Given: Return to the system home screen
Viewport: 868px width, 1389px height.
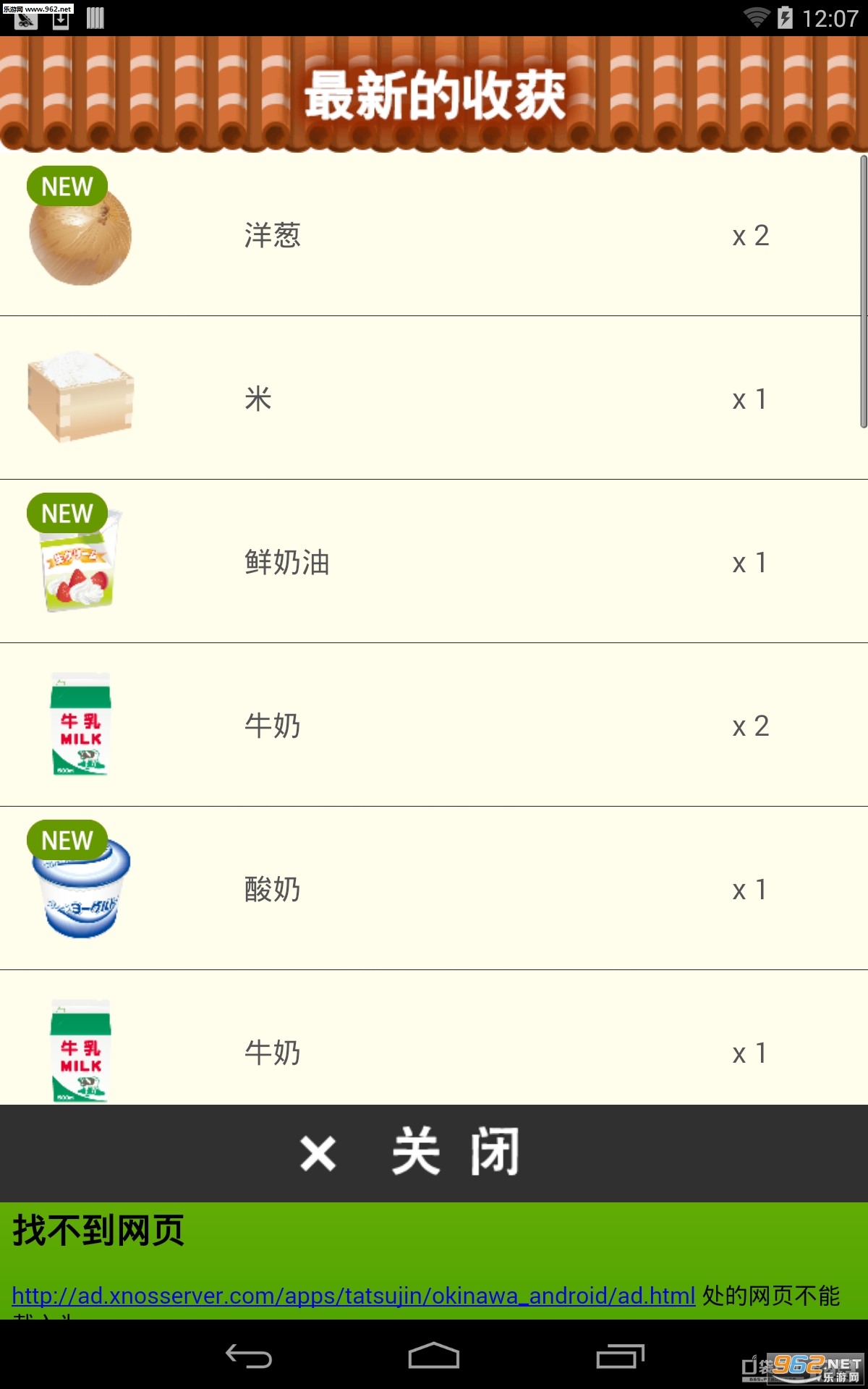Looking at the screenshot, I should tap(433, 1356).
